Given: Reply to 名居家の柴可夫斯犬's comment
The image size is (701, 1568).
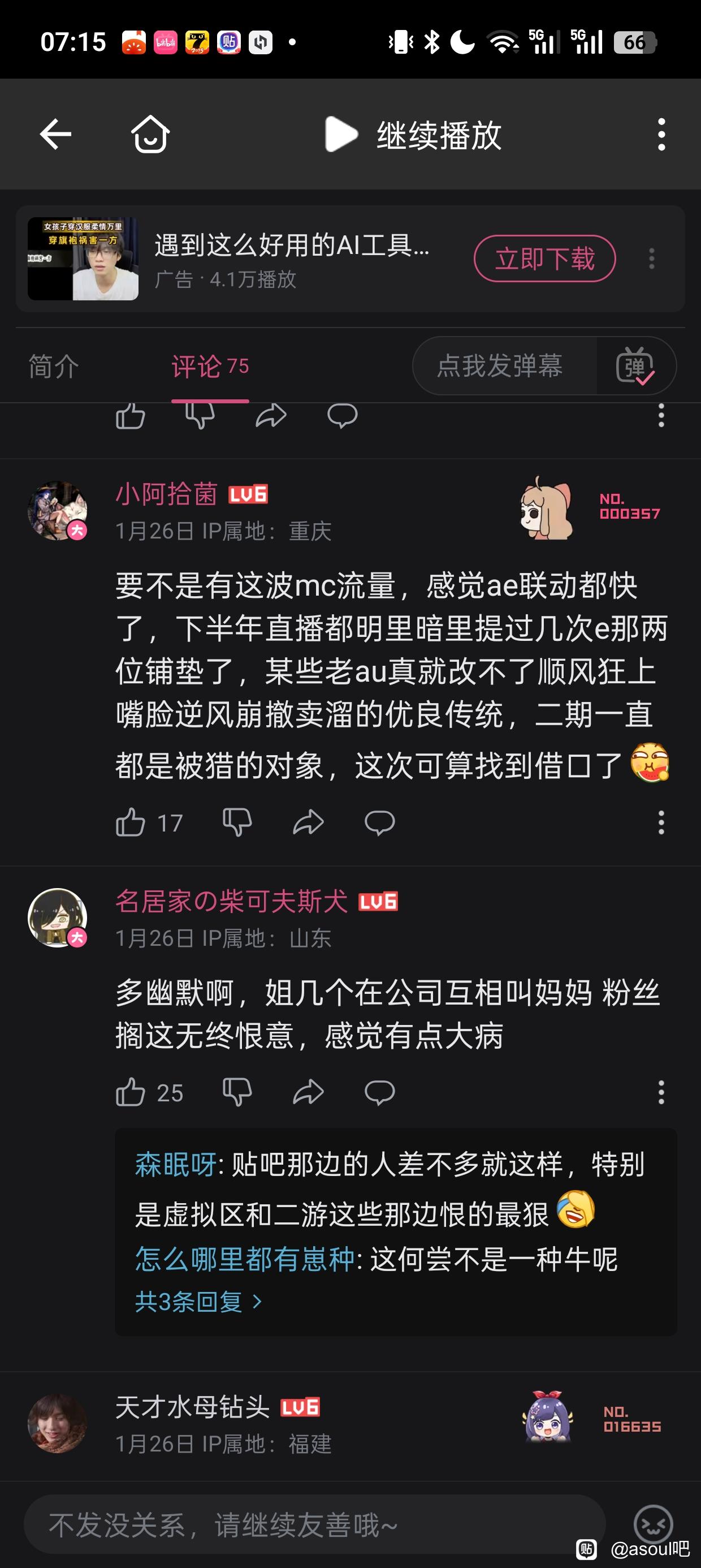Looking at the screenshot, I should [379, 1093].
